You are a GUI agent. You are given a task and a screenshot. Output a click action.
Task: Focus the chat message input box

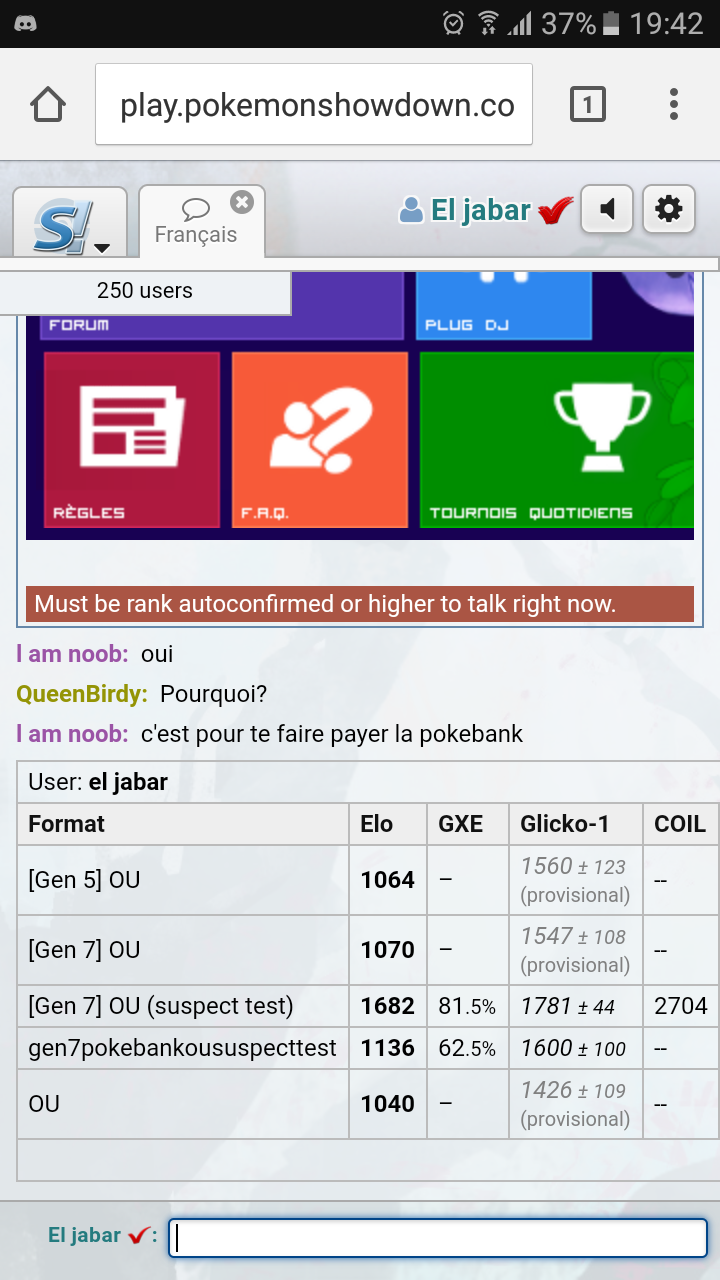tap(438, 1238)
